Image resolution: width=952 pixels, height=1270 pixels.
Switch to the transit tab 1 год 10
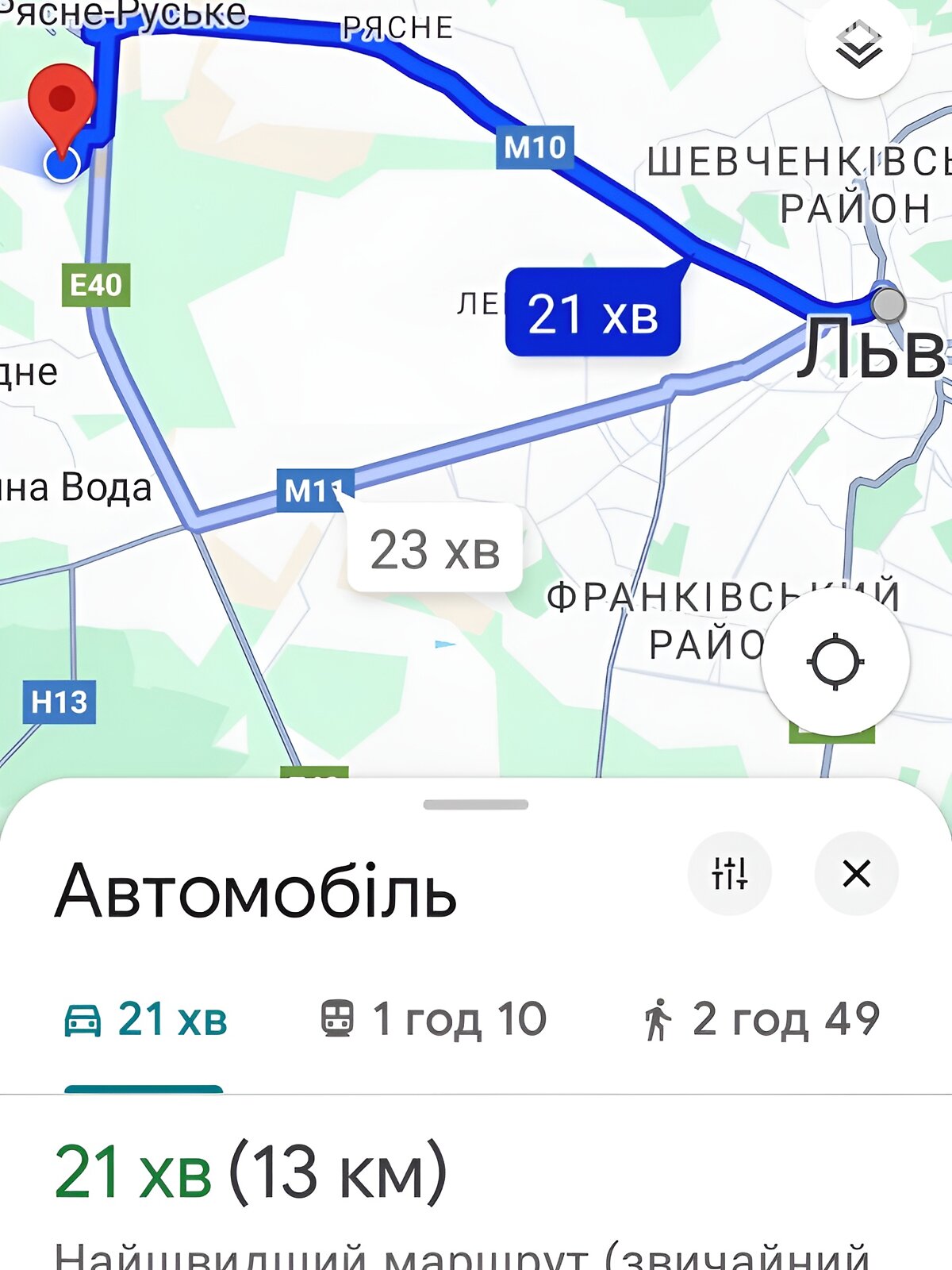[x=433, y=1020]
